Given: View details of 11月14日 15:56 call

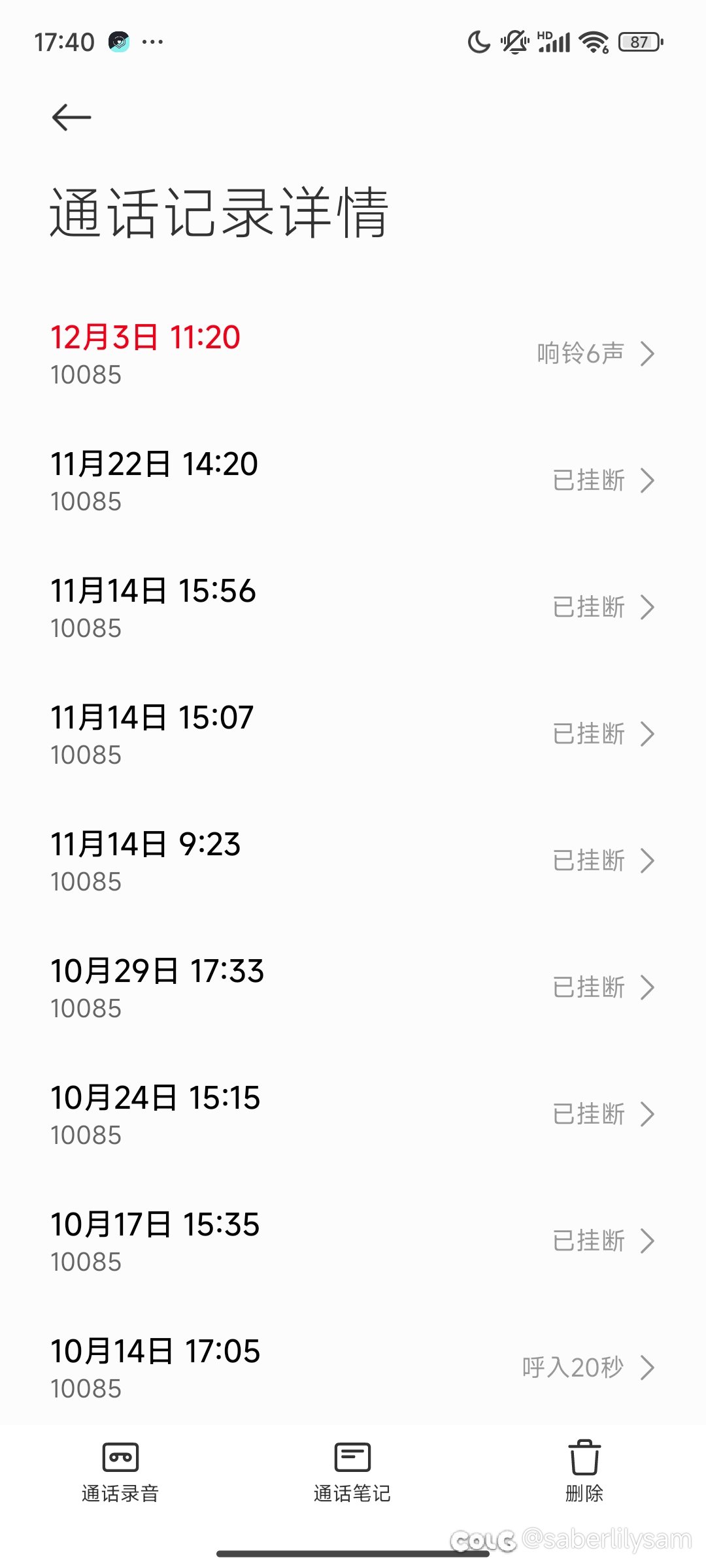Looking at the screenshot, I should click(353, 607).
